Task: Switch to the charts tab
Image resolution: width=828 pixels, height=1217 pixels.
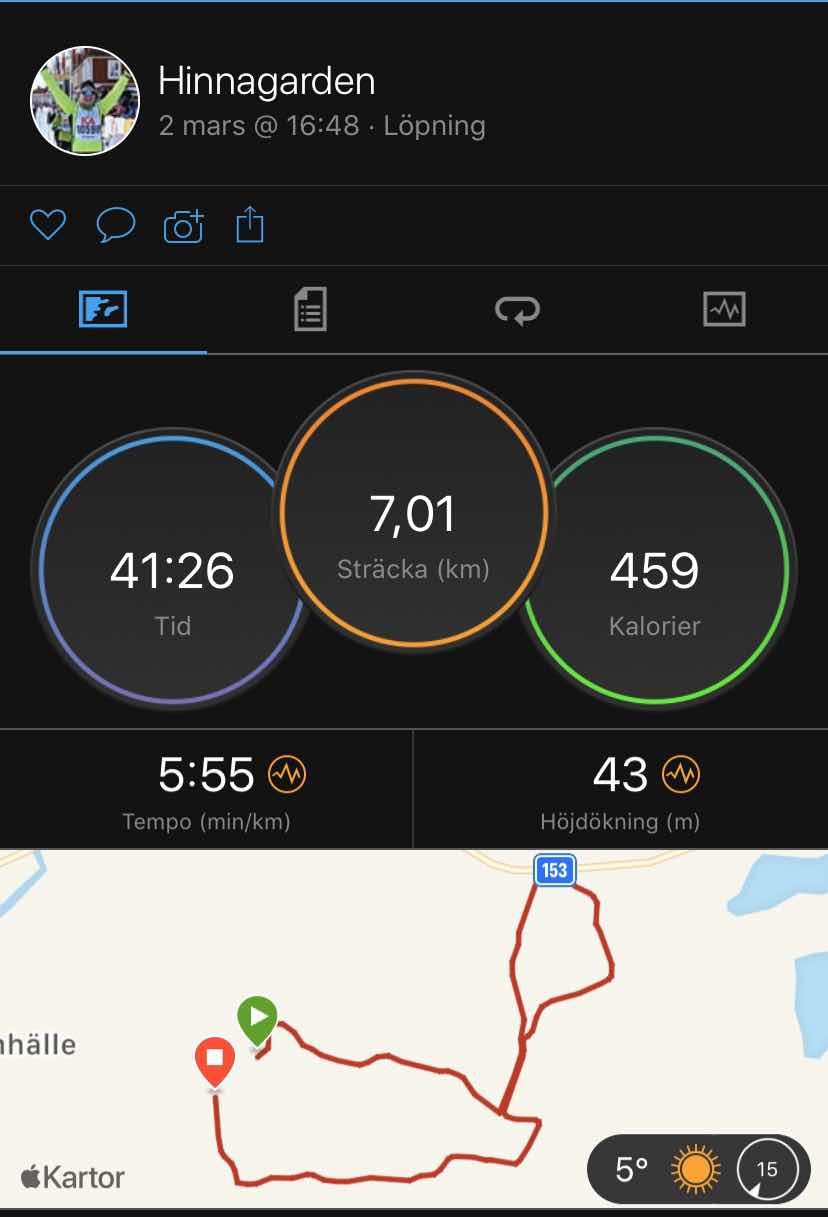Action: coord(724,310)
